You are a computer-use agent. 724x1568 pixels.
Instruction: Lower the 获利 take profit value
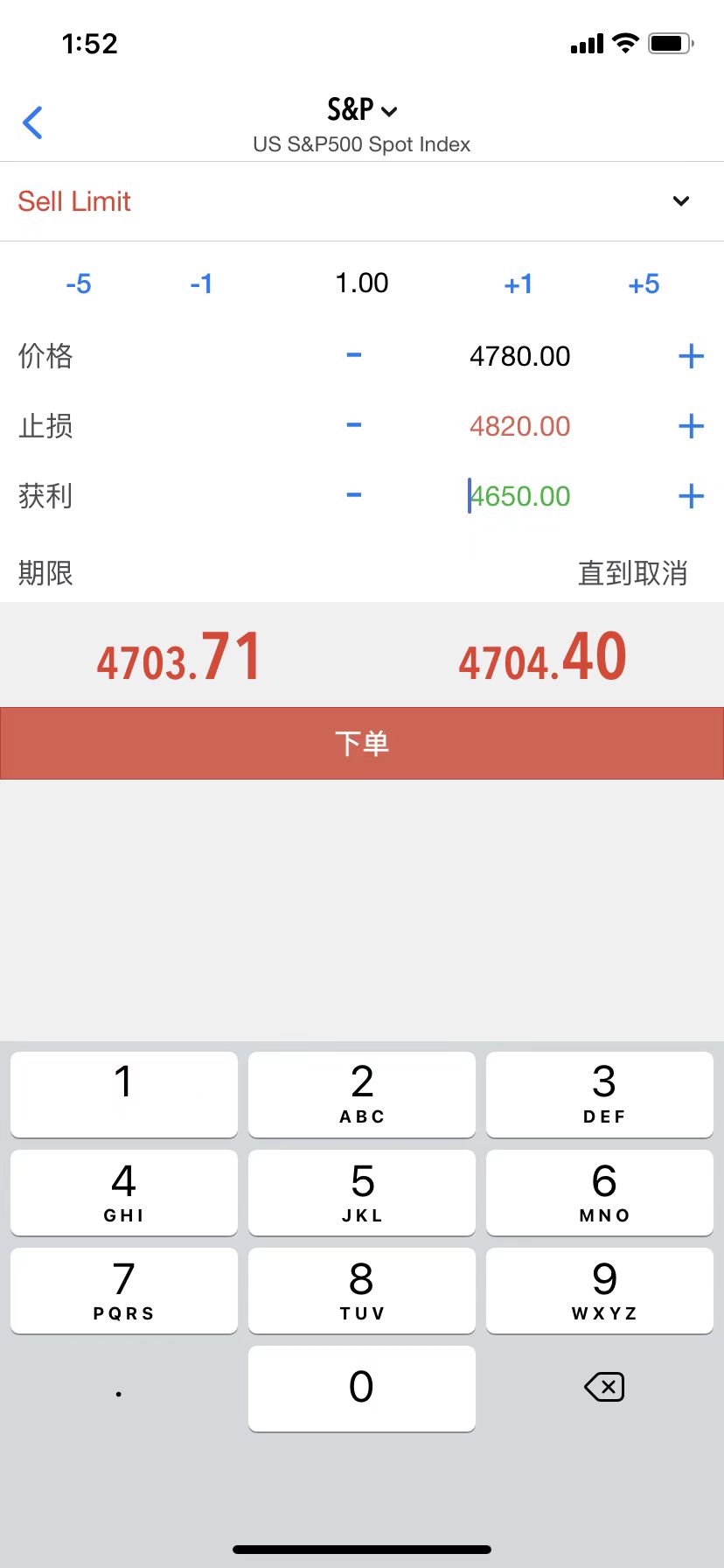[x=354, y=496]
